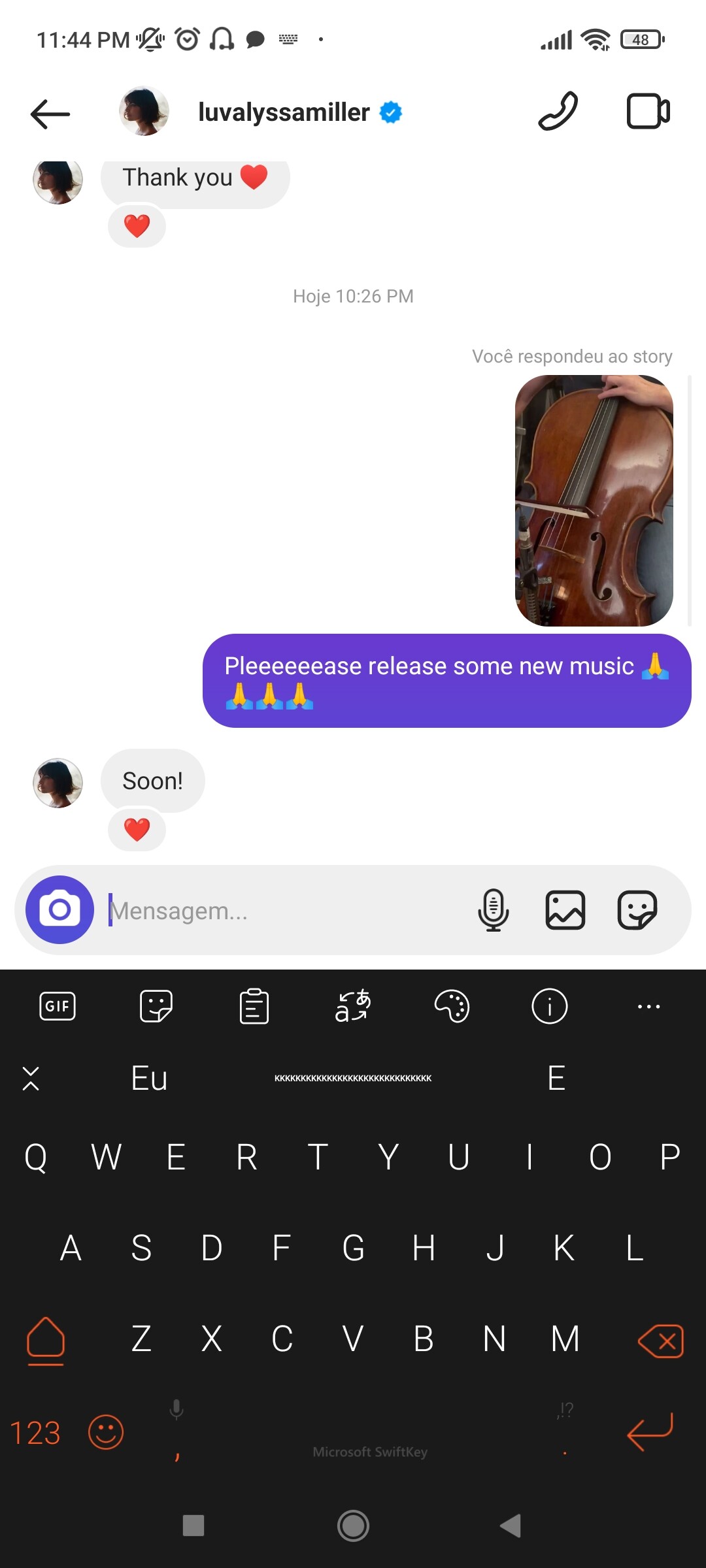706x1568 pixels.
Task: Attach a photo from the gallery
Action: pyautogui.click(x=565, y=909)
